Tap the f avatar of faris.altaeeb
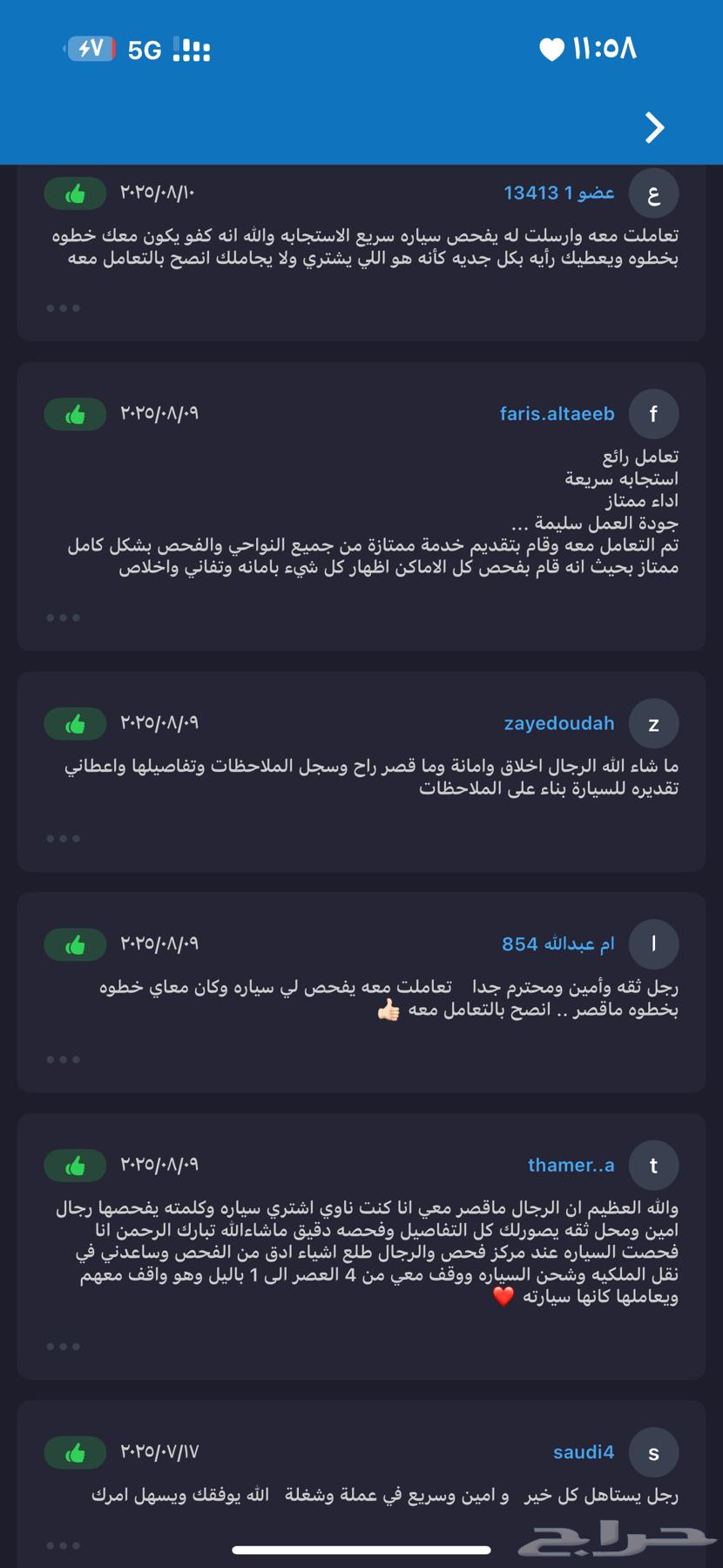The width and height of the screenshot is (723, 1568). pyautogui.click(x=653, y=414)
